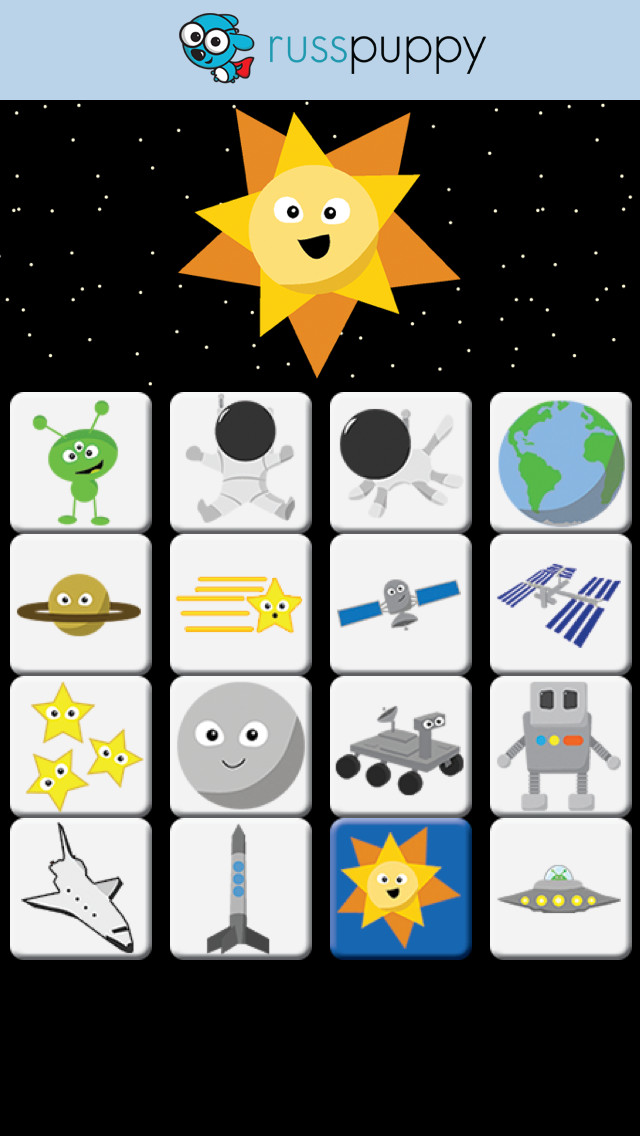
Task: Select the sitting astronaut tile
Action: (x=241, y=462)
